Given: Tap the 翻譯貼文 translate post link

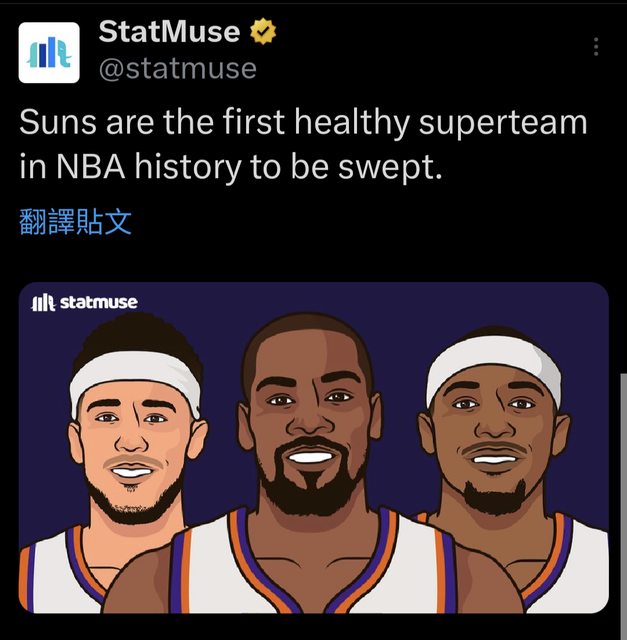Looking at the screenshot, I should tap(76, 221).
